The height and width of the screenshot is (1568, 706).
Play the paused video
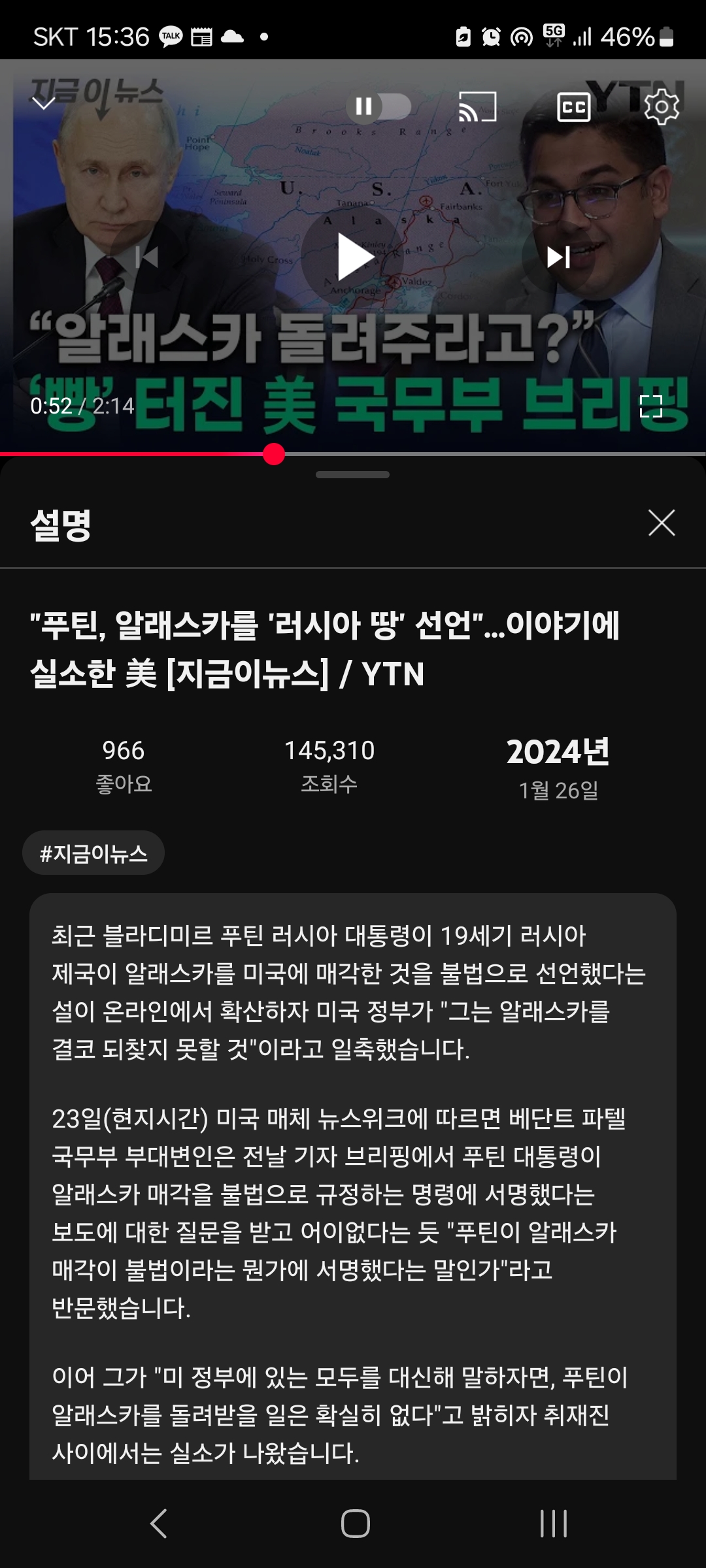(x=354, y=257)
